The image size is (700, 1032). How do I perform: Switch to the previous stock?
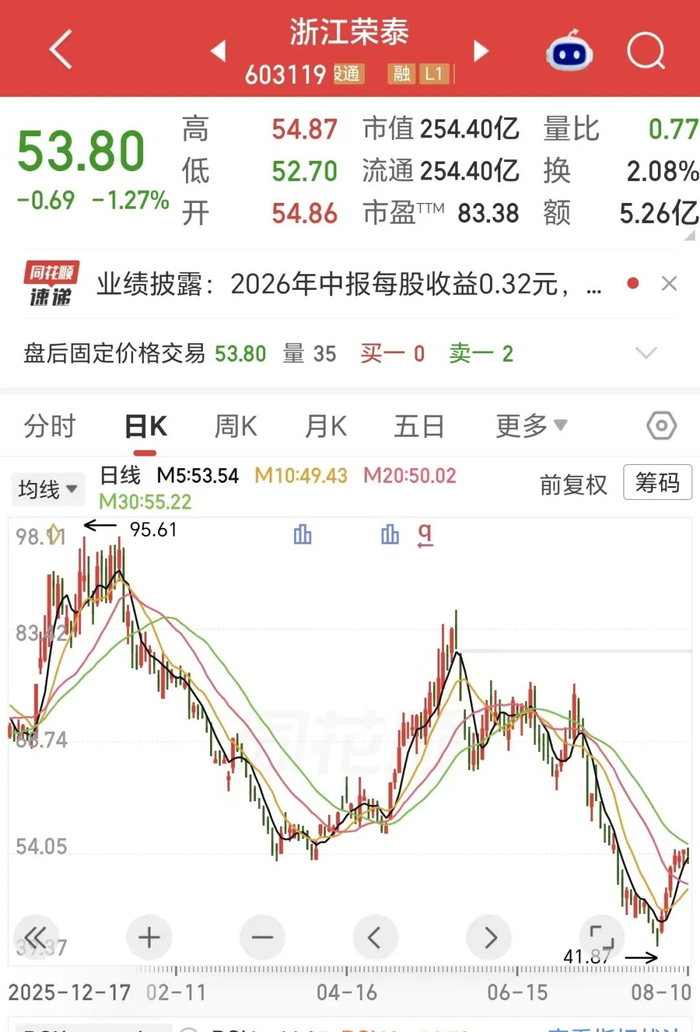pos(218,51)
